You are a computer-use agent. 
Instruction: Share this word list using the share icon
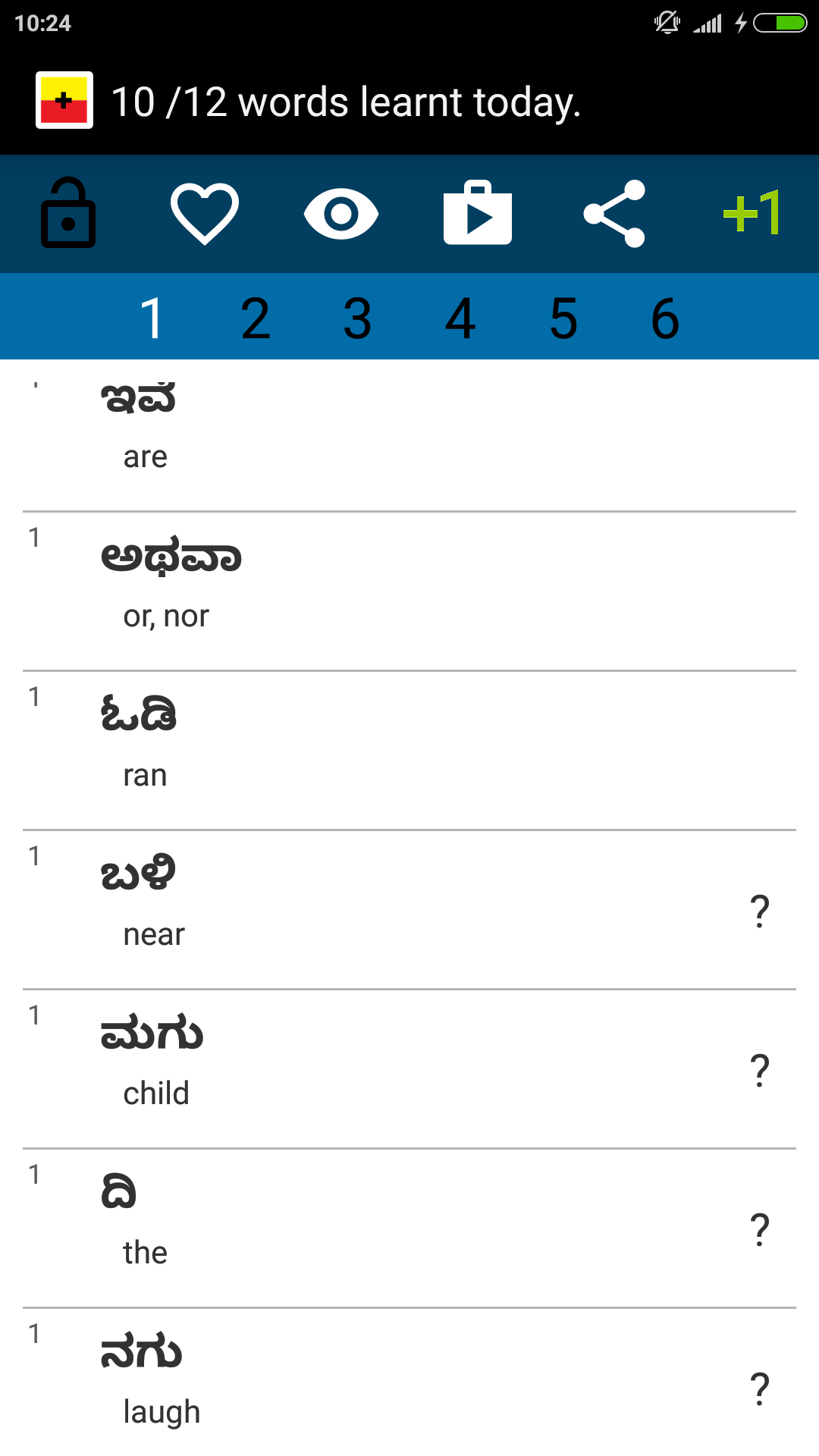[x=614, y=215]
